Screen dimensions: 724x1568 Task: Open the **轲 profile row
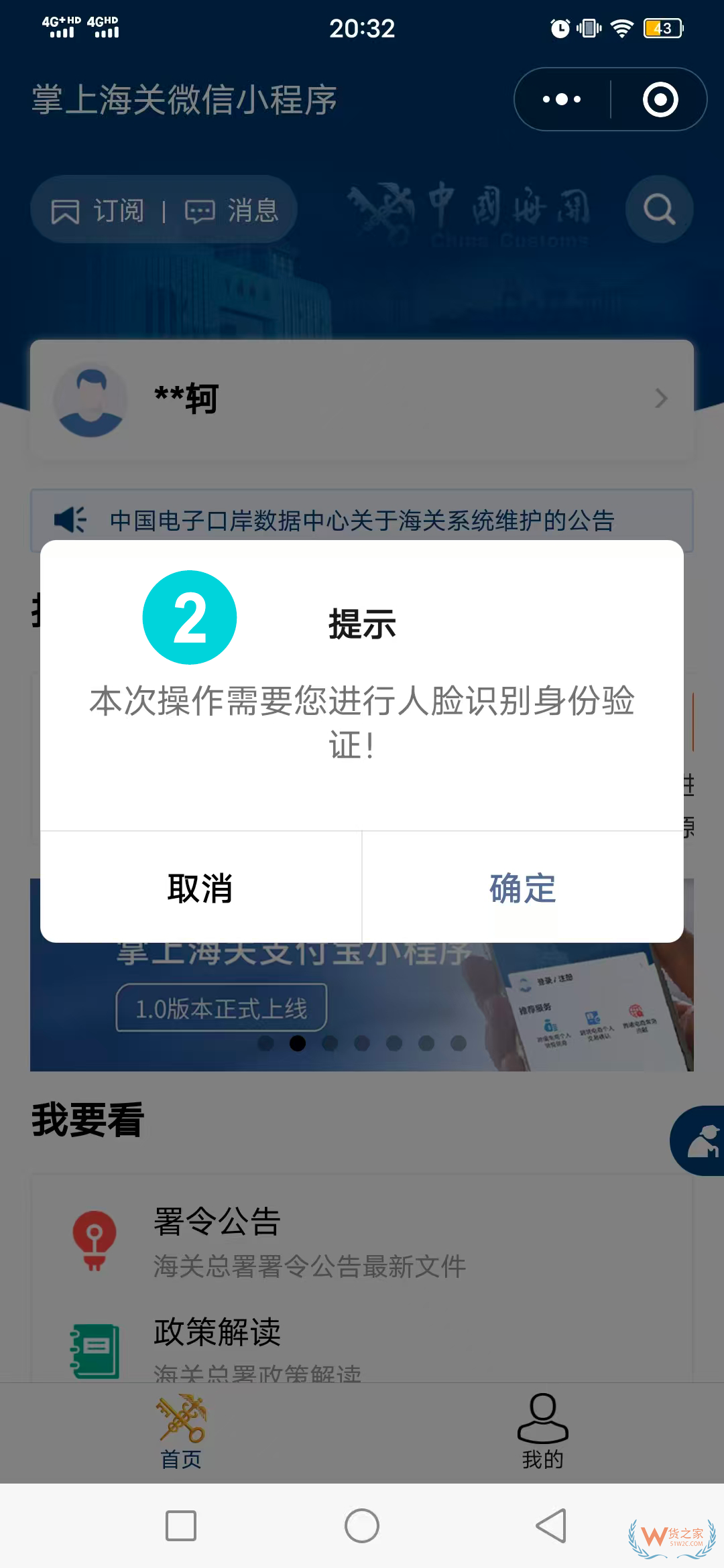coord(362,399)
